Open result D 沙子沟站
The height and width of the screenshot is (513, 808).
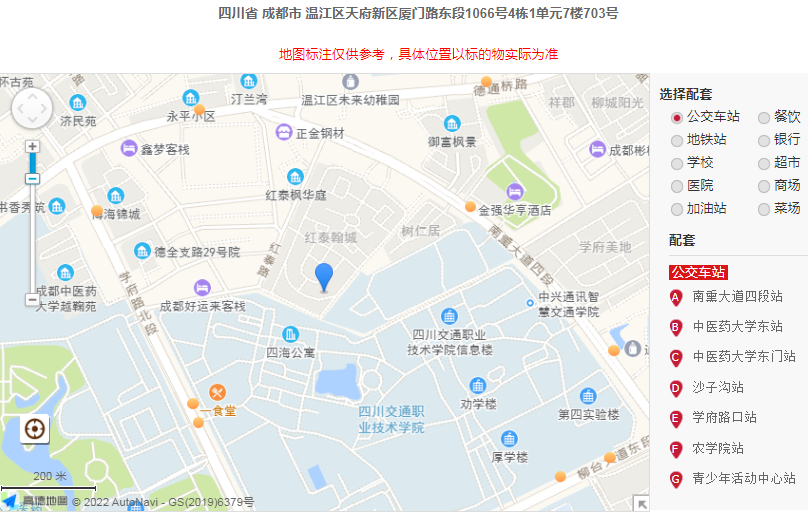coord(718,387)
